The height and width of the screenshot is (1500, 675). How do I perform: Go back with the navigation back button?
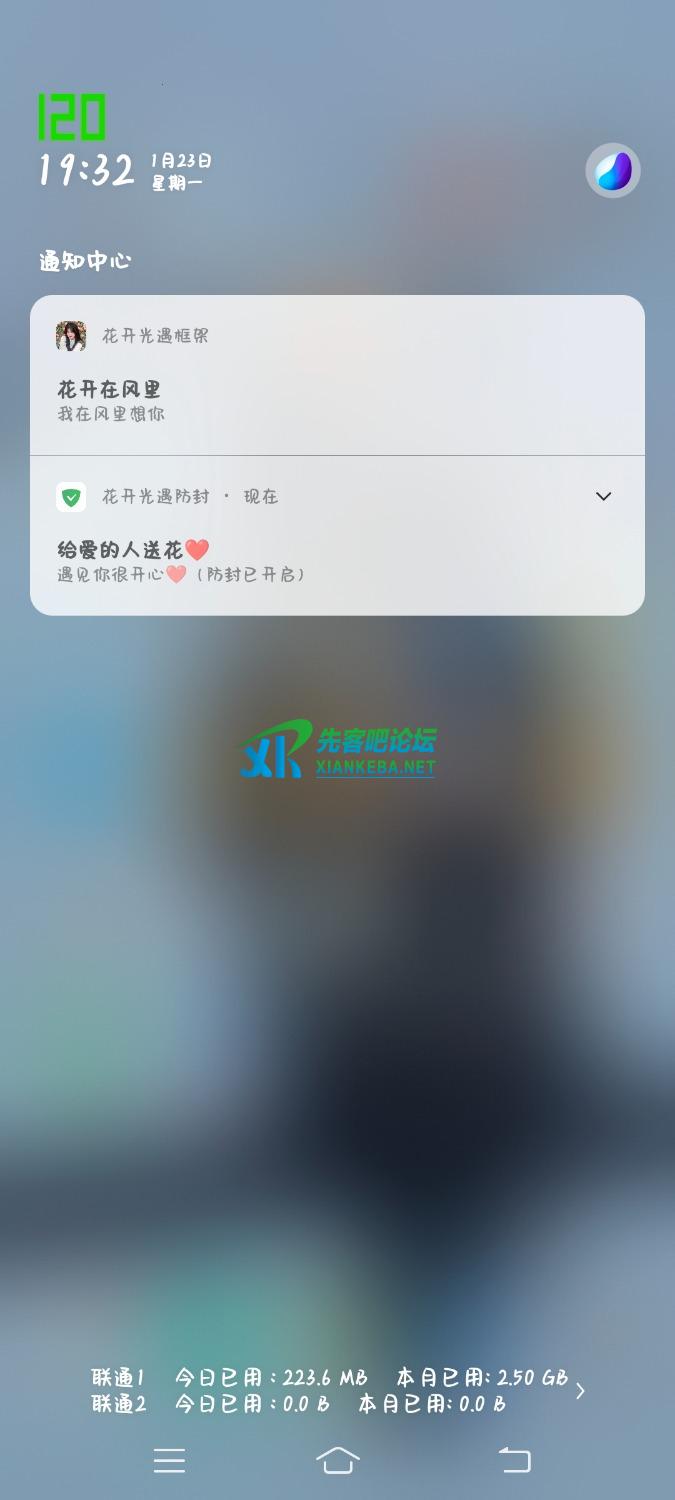click(x=514, y=1460)
